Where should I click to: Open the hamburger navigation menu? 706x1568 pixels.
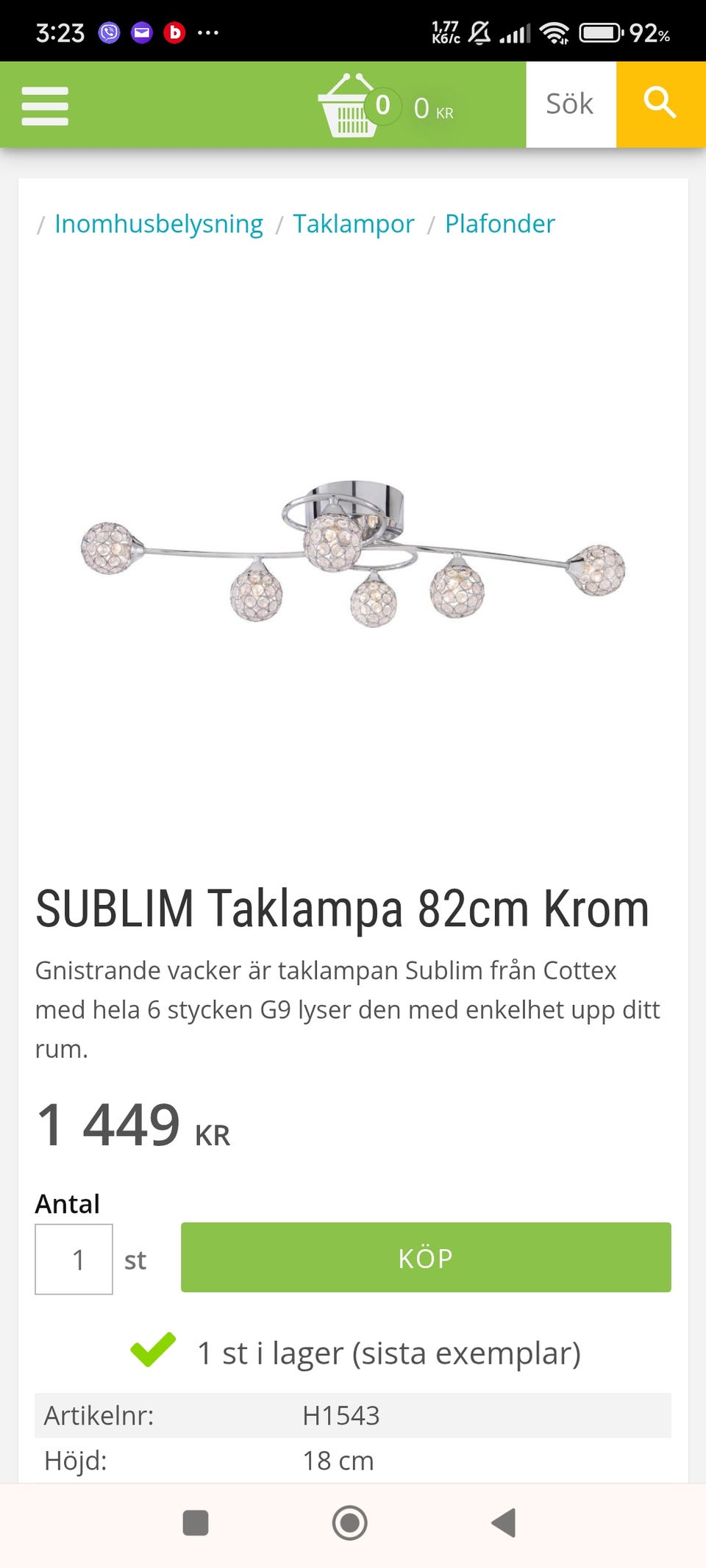(44, 104)
